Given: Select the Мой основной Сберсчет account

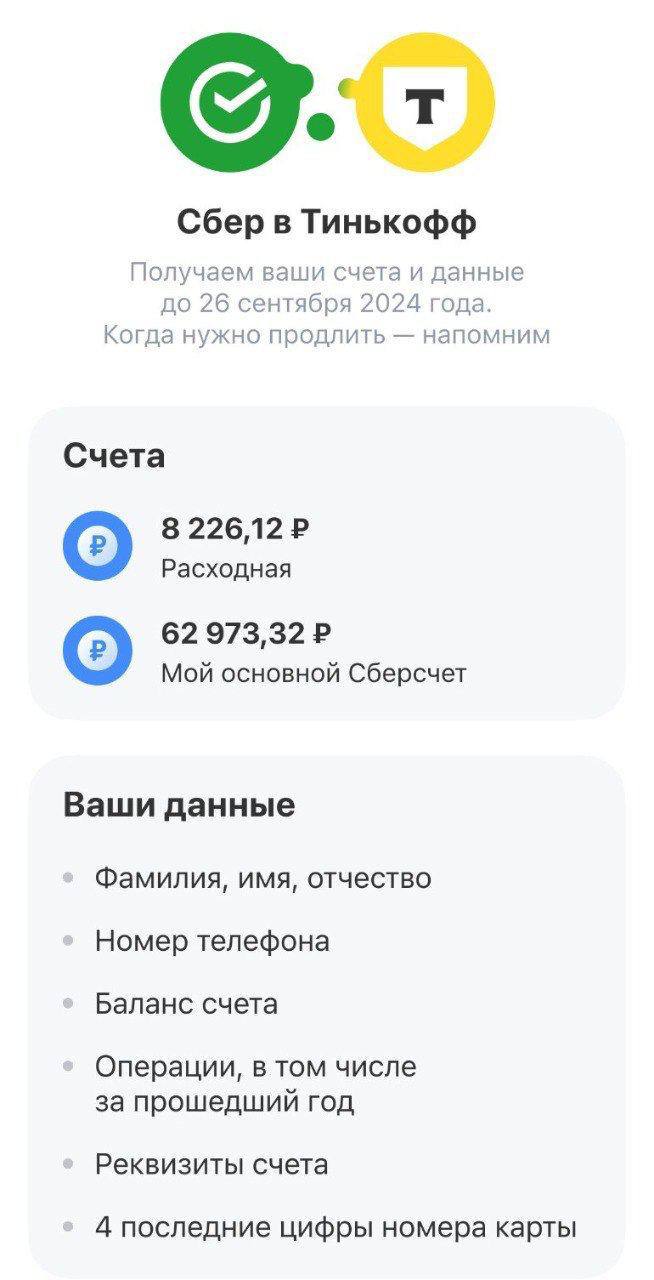Looking at the screenshot, I should [x=312, y=652].
